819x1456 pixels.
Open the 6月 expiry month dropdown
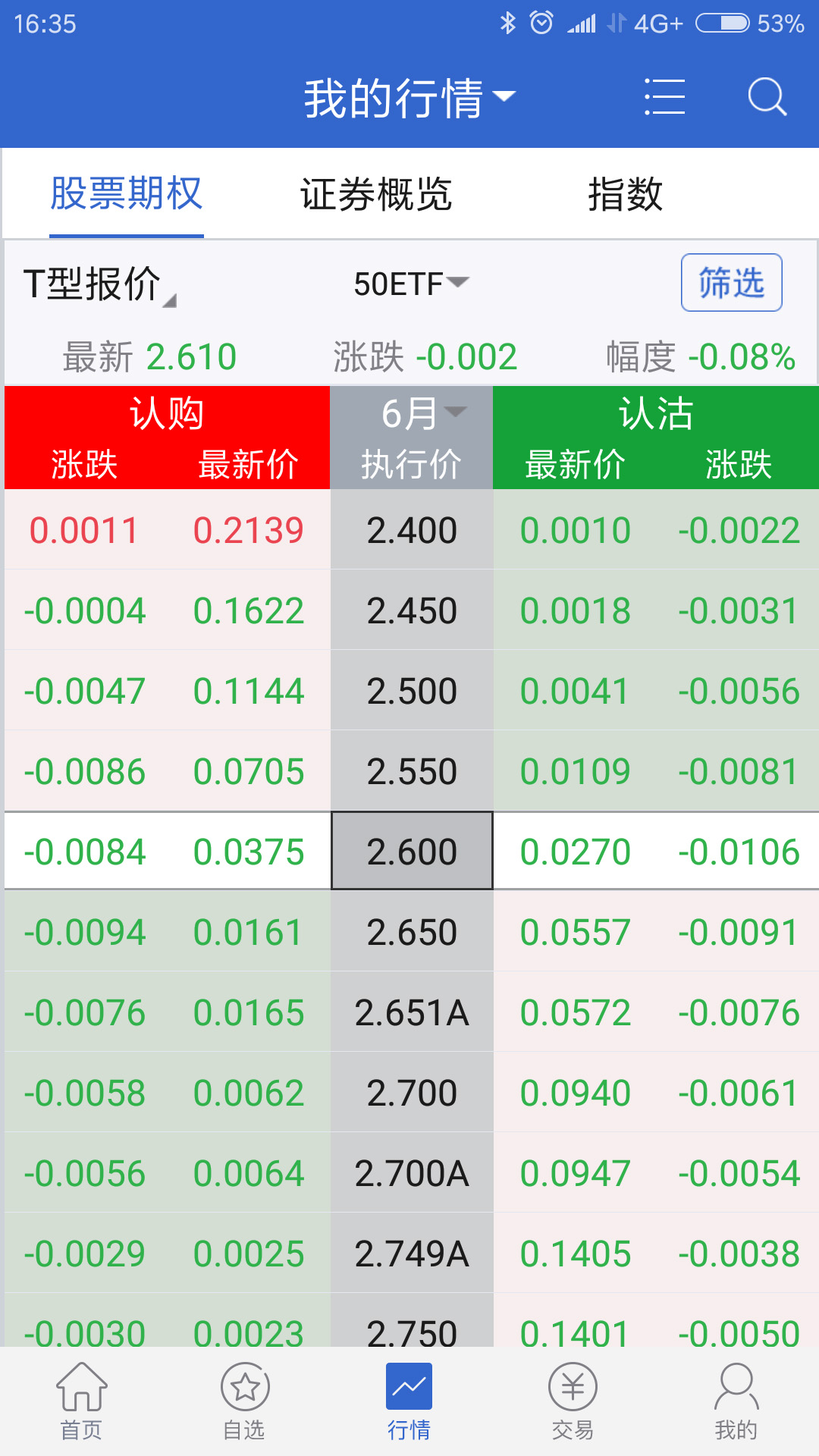click(x=423, y=413)
